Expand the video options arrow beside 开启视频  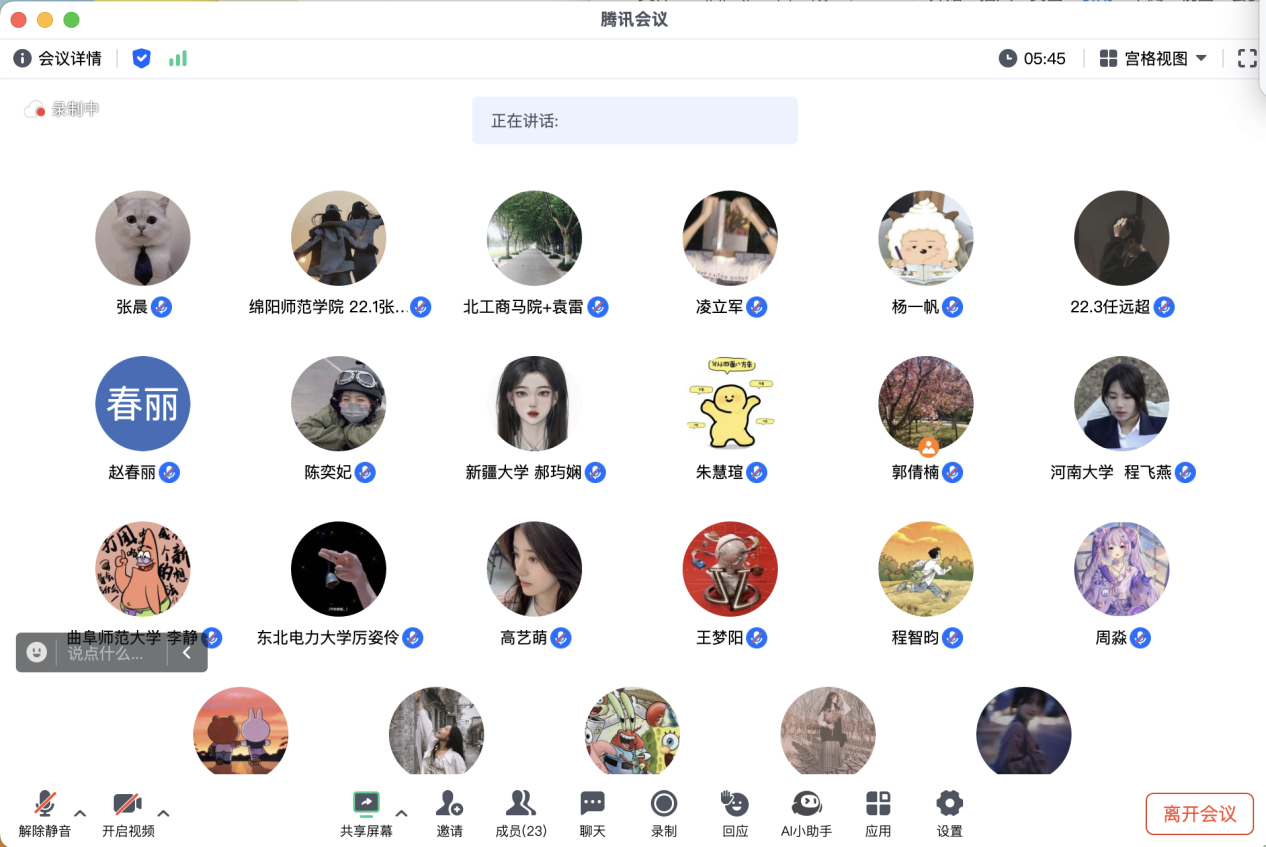coord(164,812)
